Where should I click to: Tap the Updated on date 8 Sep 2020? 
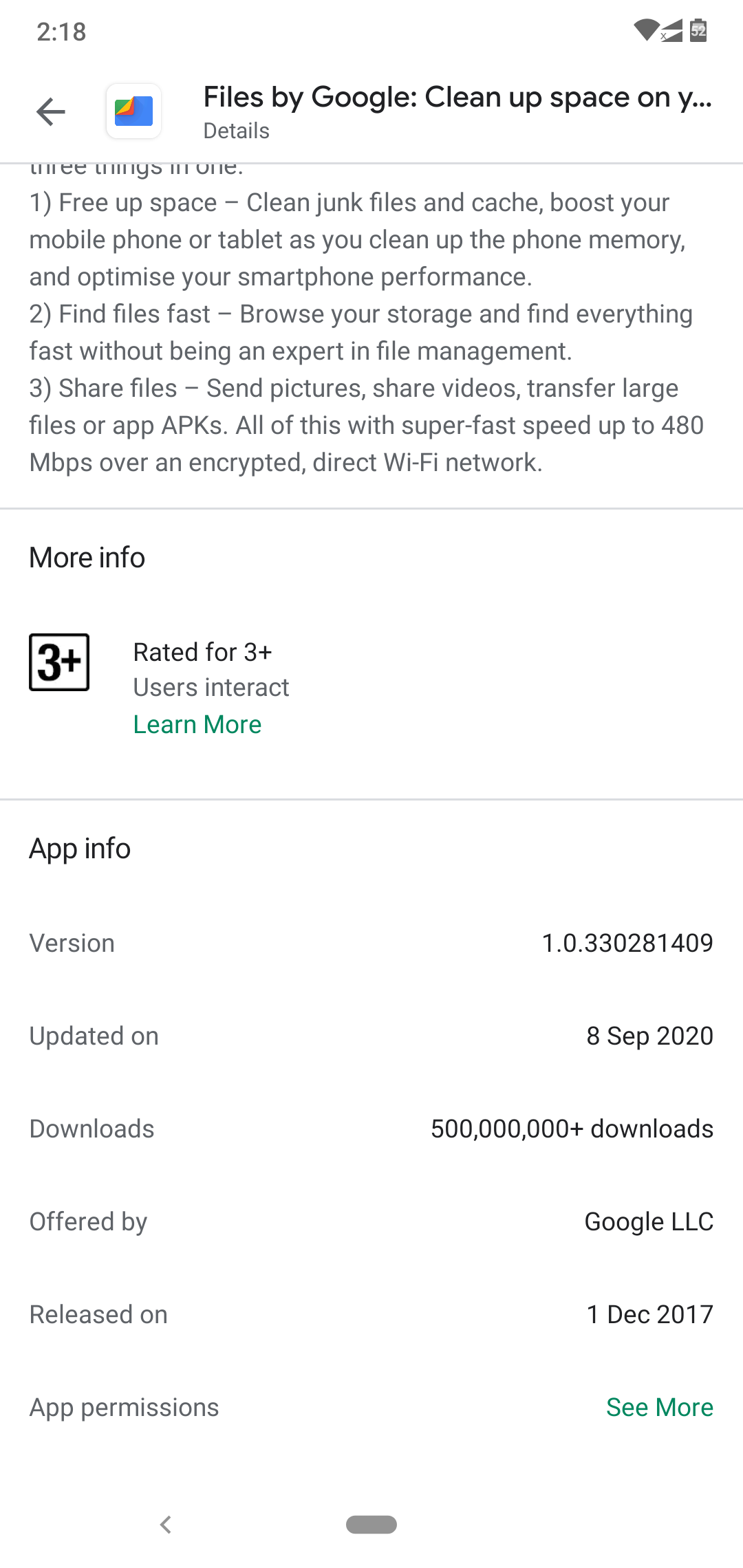tap(649, 1036)
